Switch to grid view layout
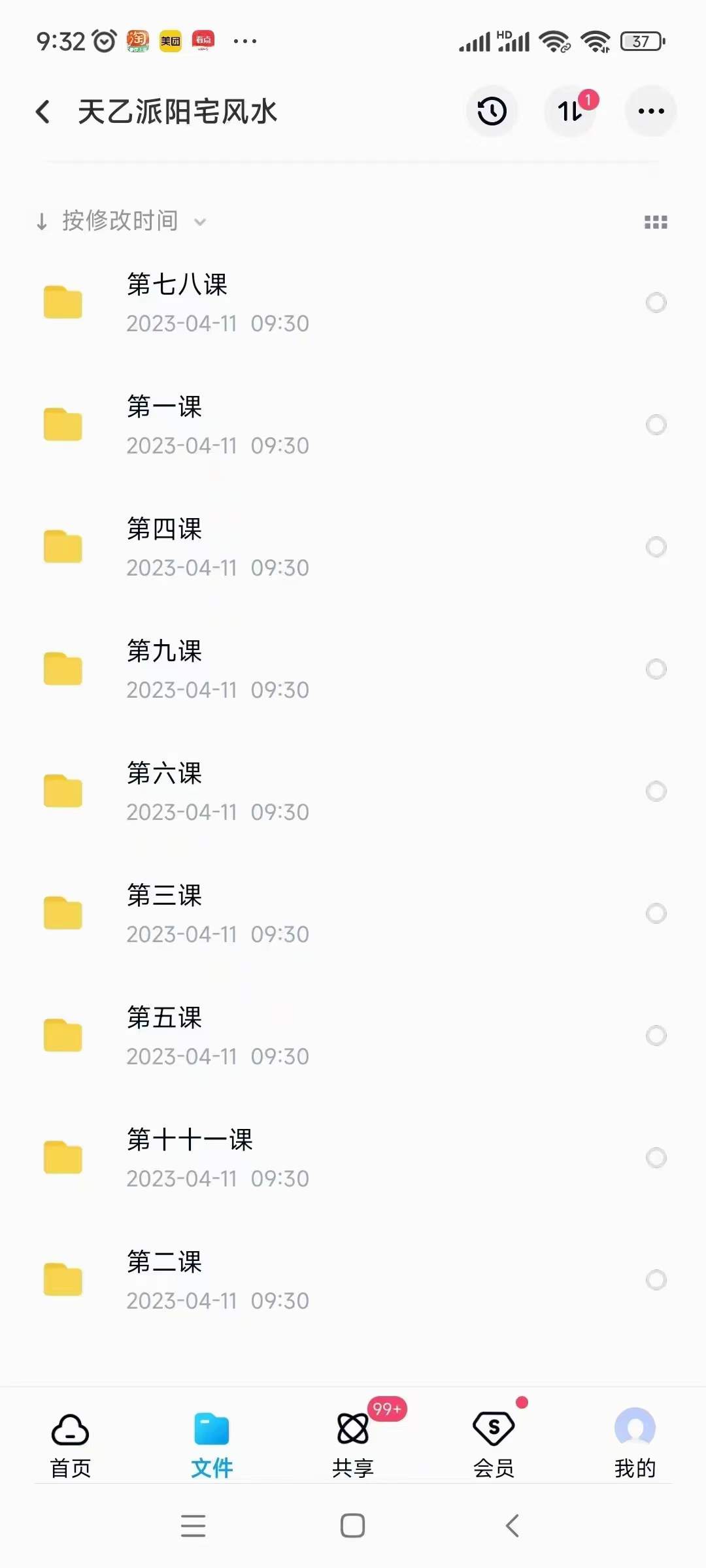Image resolution: width=706 pixels, height=1568 pixels. [x=654, y=221]
